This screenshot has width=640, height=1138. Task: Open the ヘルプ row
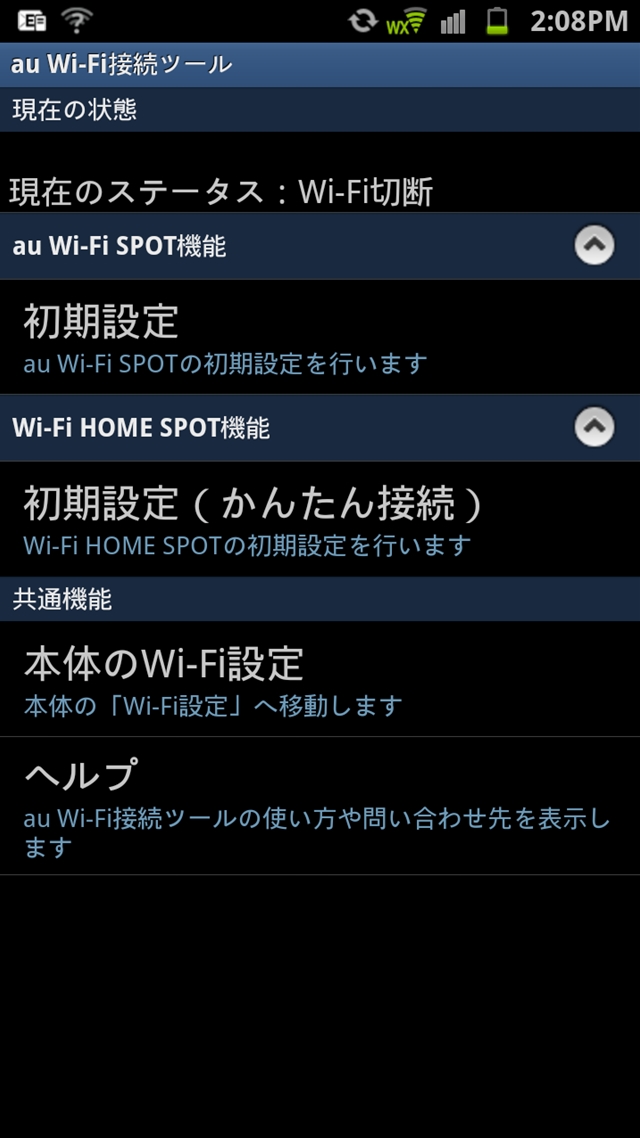point(320,806)
